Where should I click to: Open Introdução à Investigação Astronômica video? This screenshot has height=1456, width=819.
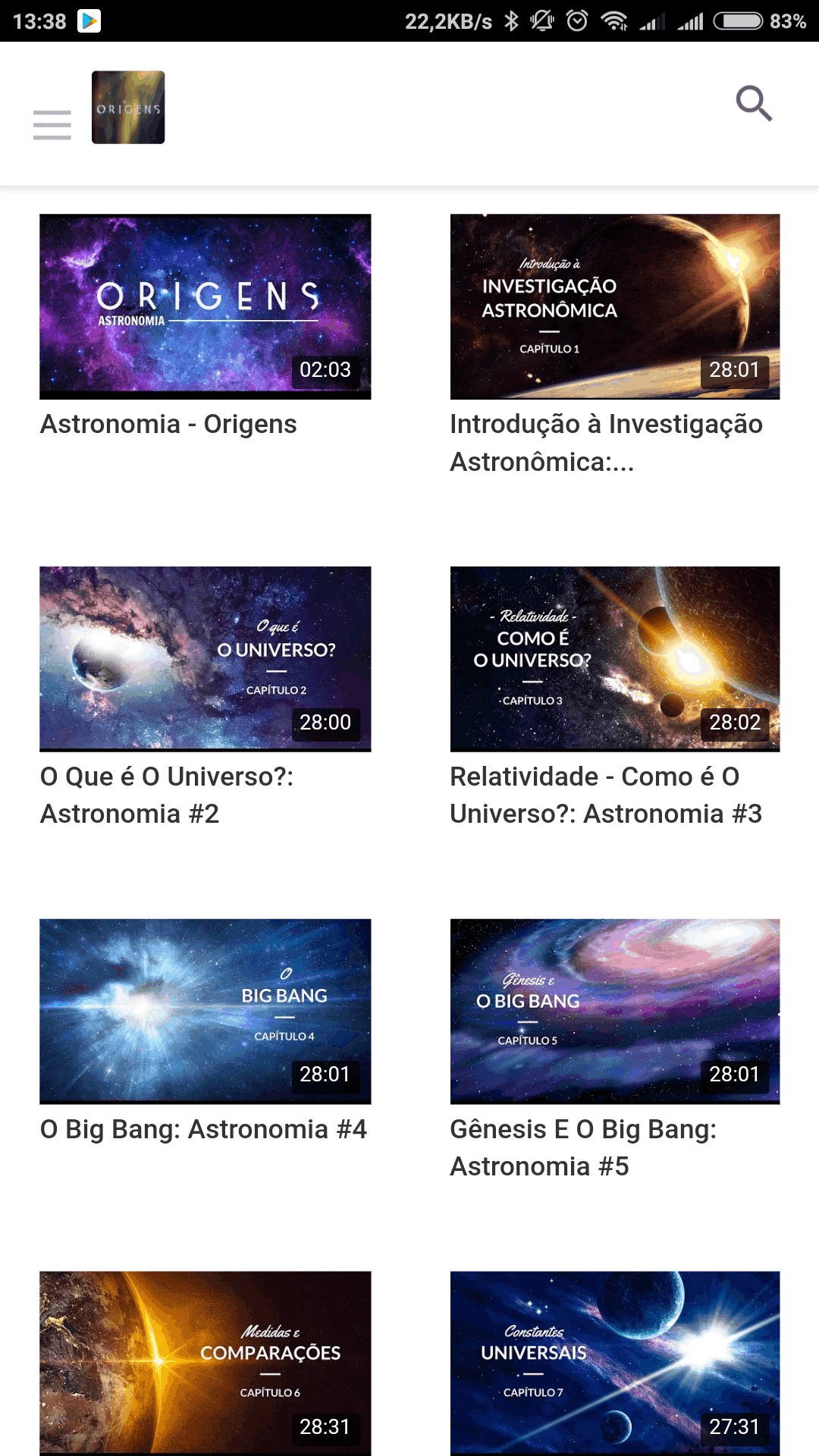click(x=614, y=306)
